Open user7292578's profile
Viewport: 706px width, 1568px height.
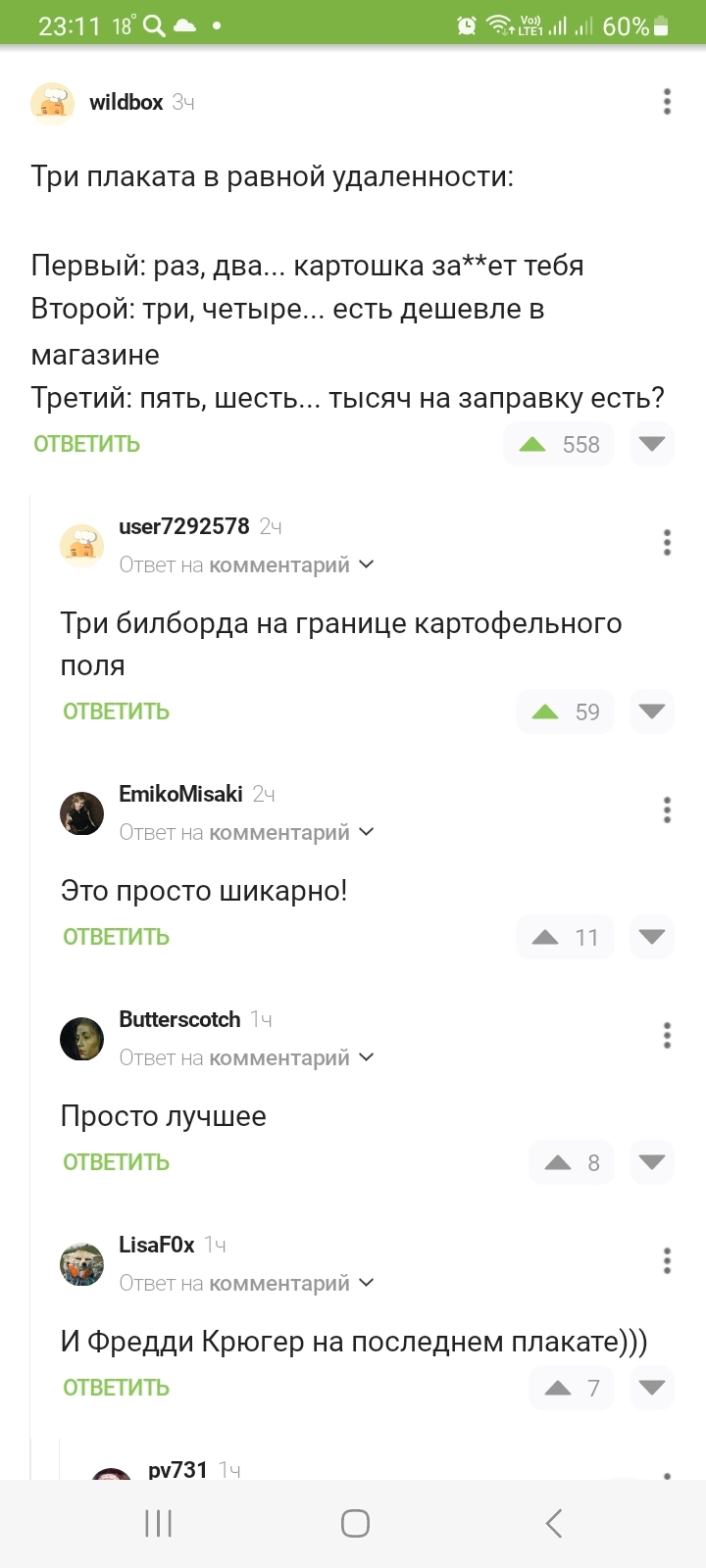tap(184, 526)
